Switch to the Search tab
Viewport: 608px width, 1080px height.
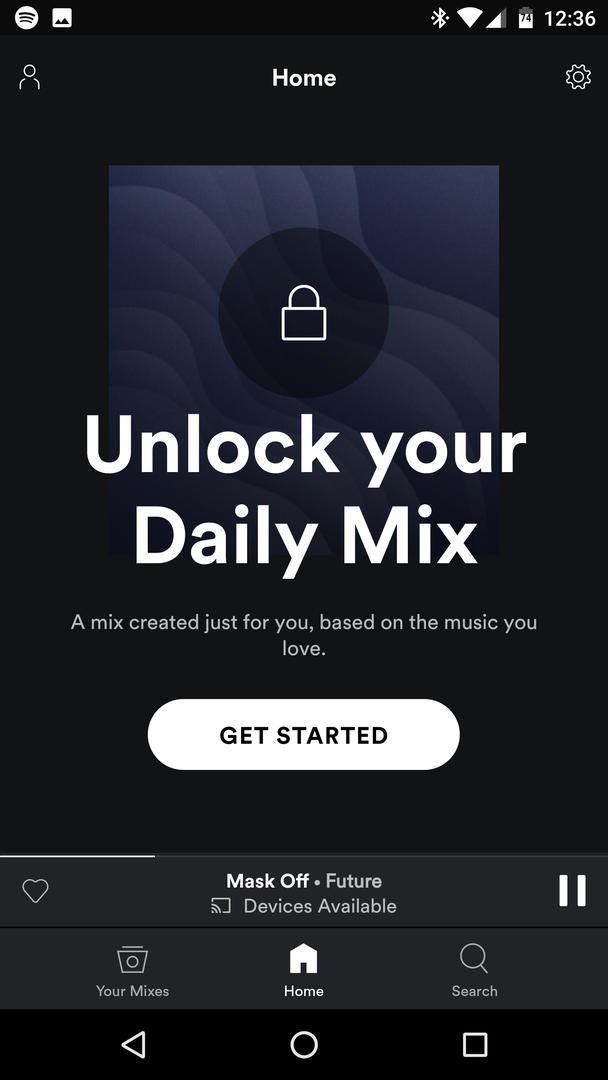pyautogui.click(x=474, y=971)
